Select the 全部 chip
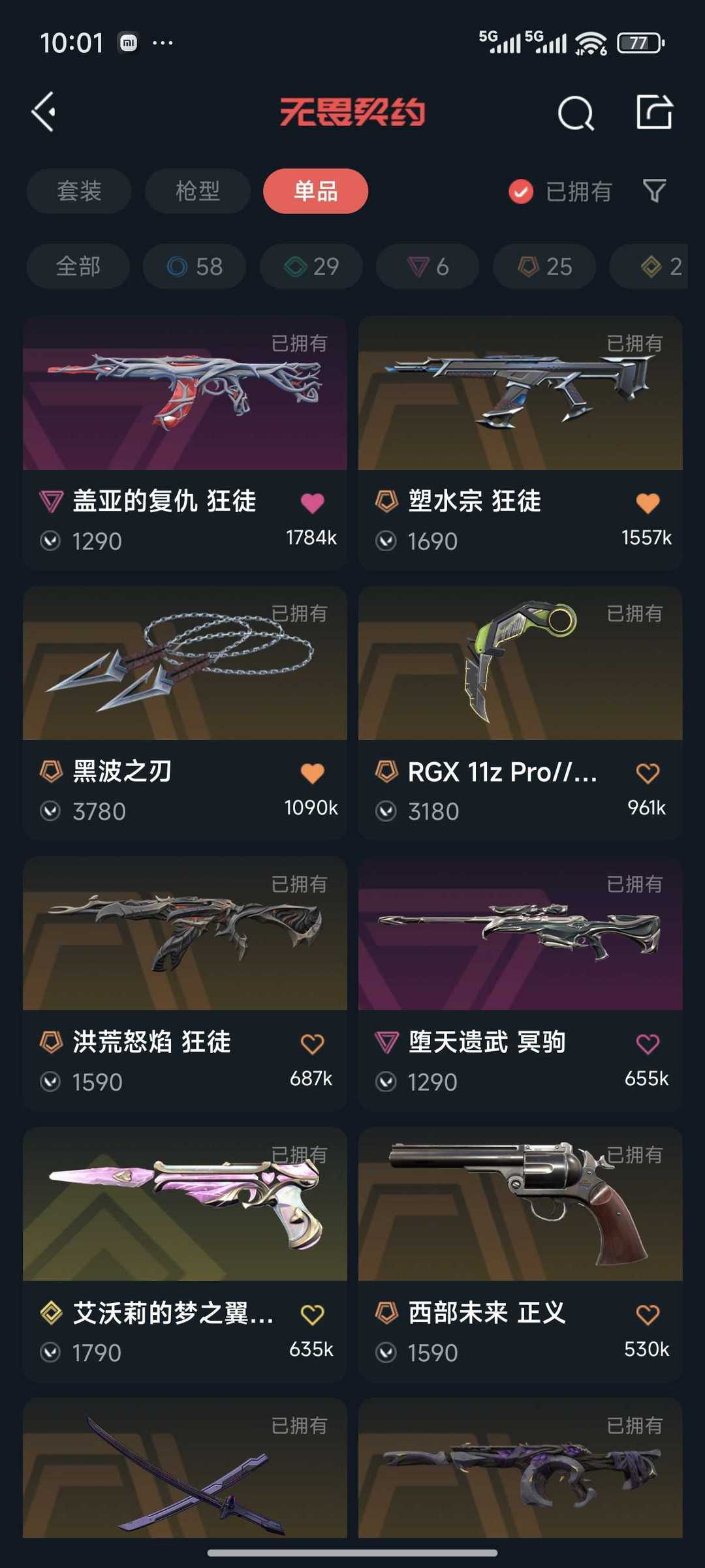 (78, 266)
